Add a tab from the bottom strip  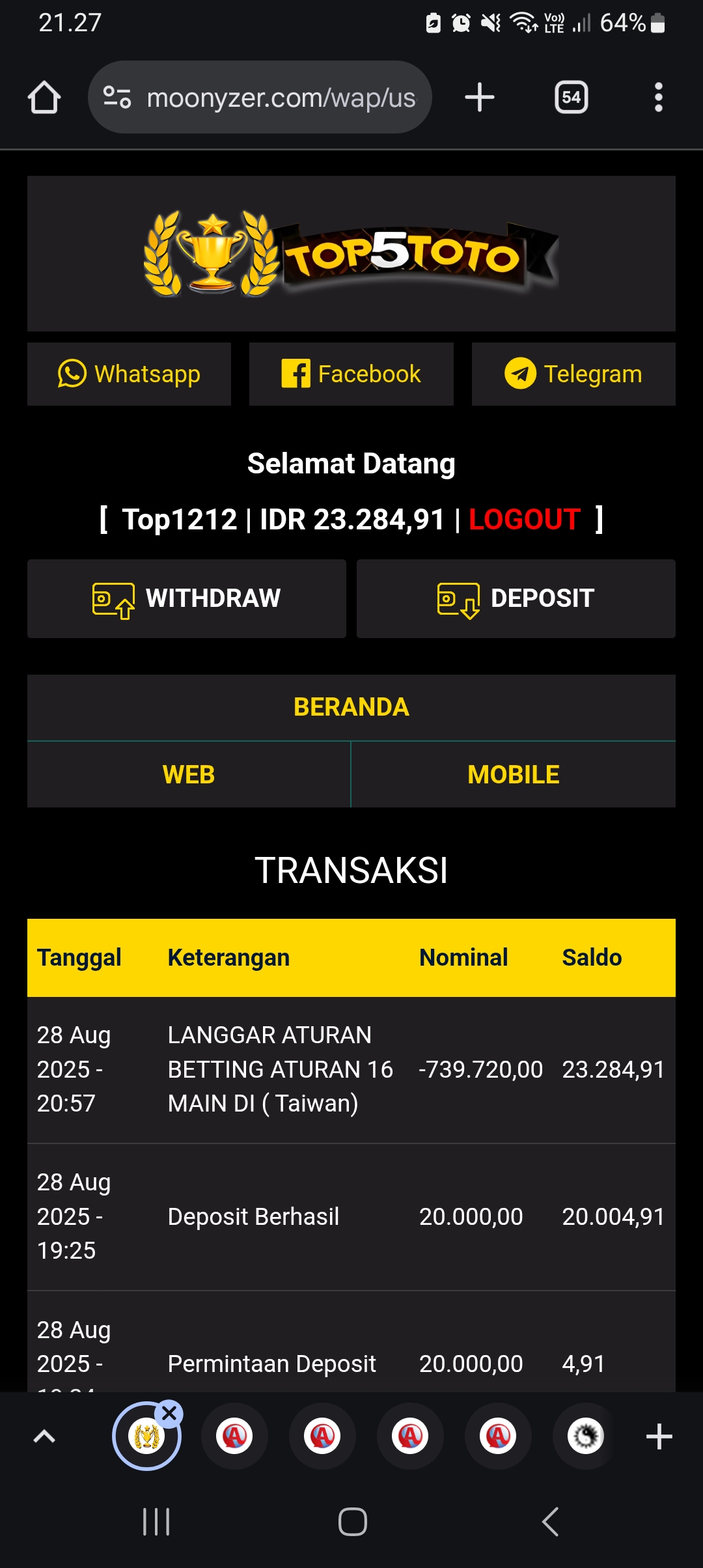(659, 1436)
